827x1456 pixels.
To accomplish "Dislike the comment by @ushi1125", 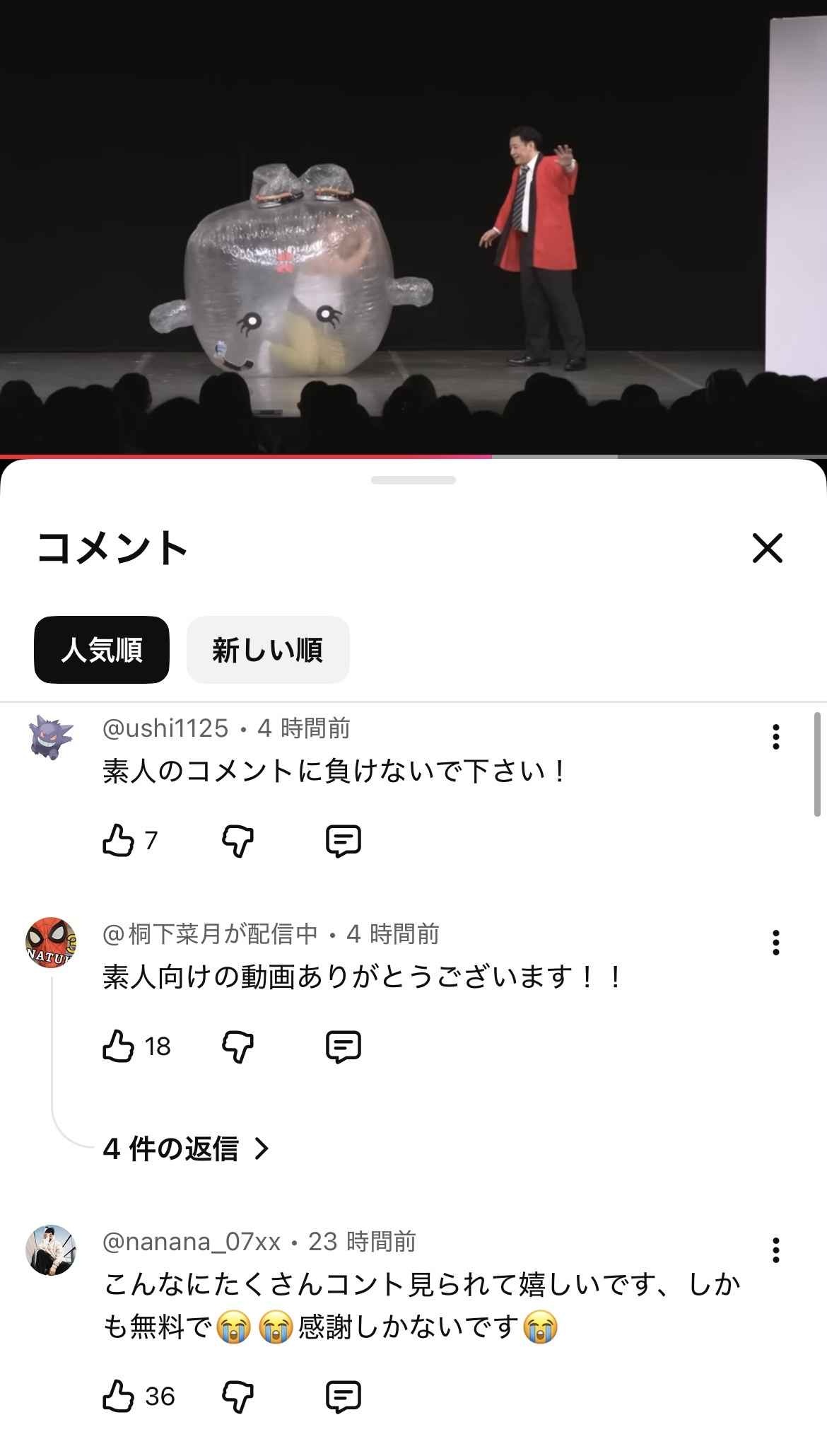I will (237, 841).
